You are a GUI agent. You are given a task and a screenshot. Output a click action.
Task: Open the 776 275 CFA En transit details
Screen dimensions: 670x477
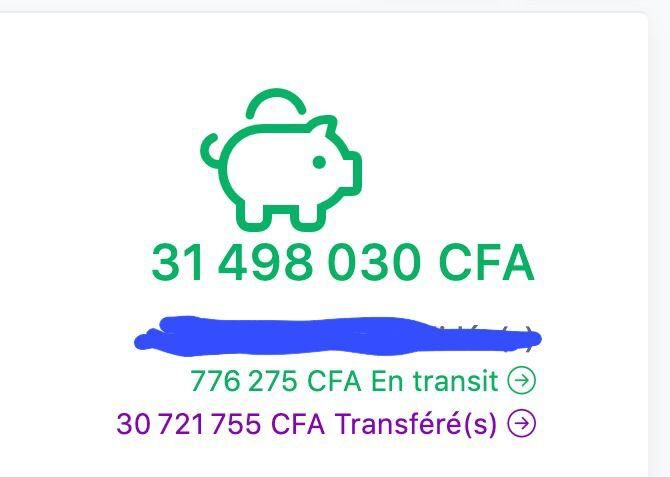point(521,381)
